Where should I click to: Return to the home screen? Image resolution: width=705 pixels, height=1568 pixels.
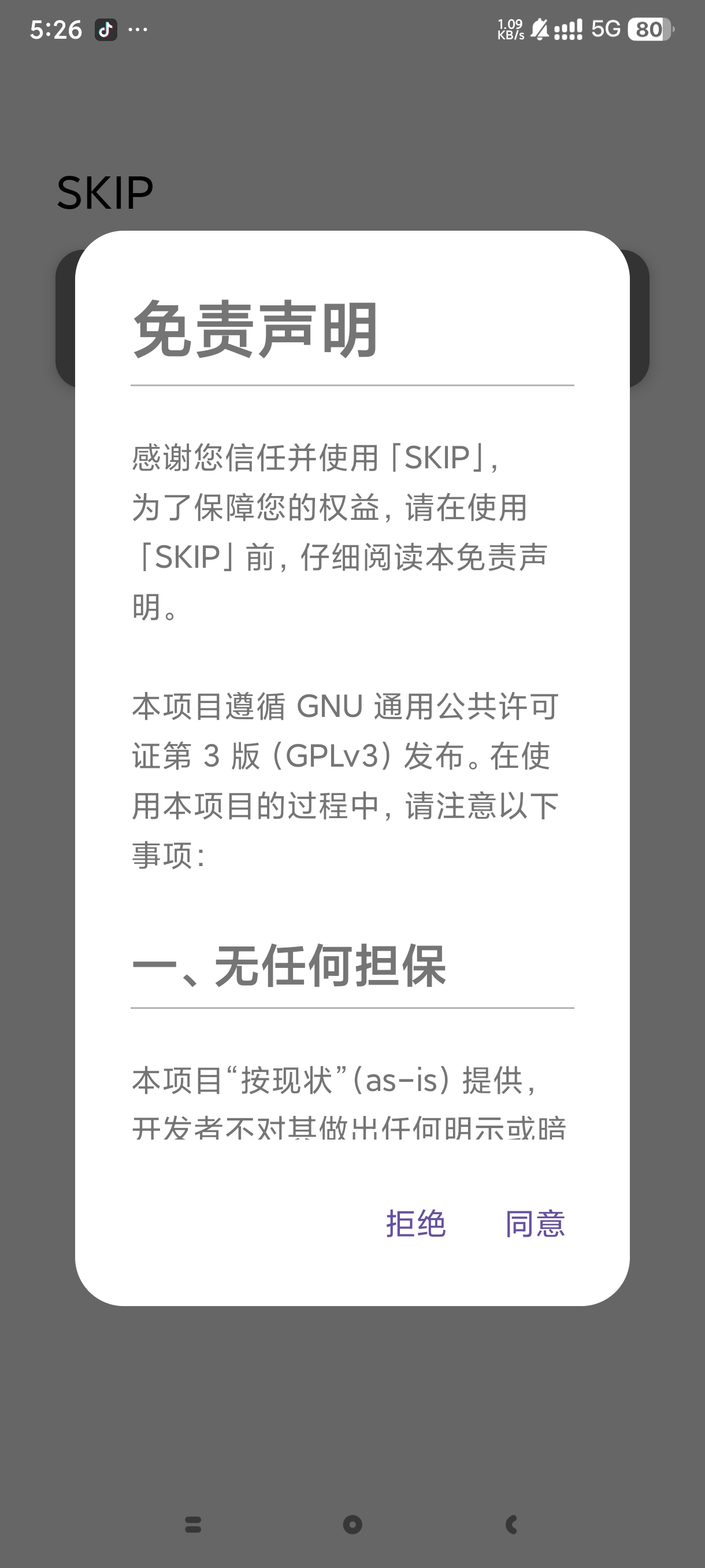(x=352, y=1524)
